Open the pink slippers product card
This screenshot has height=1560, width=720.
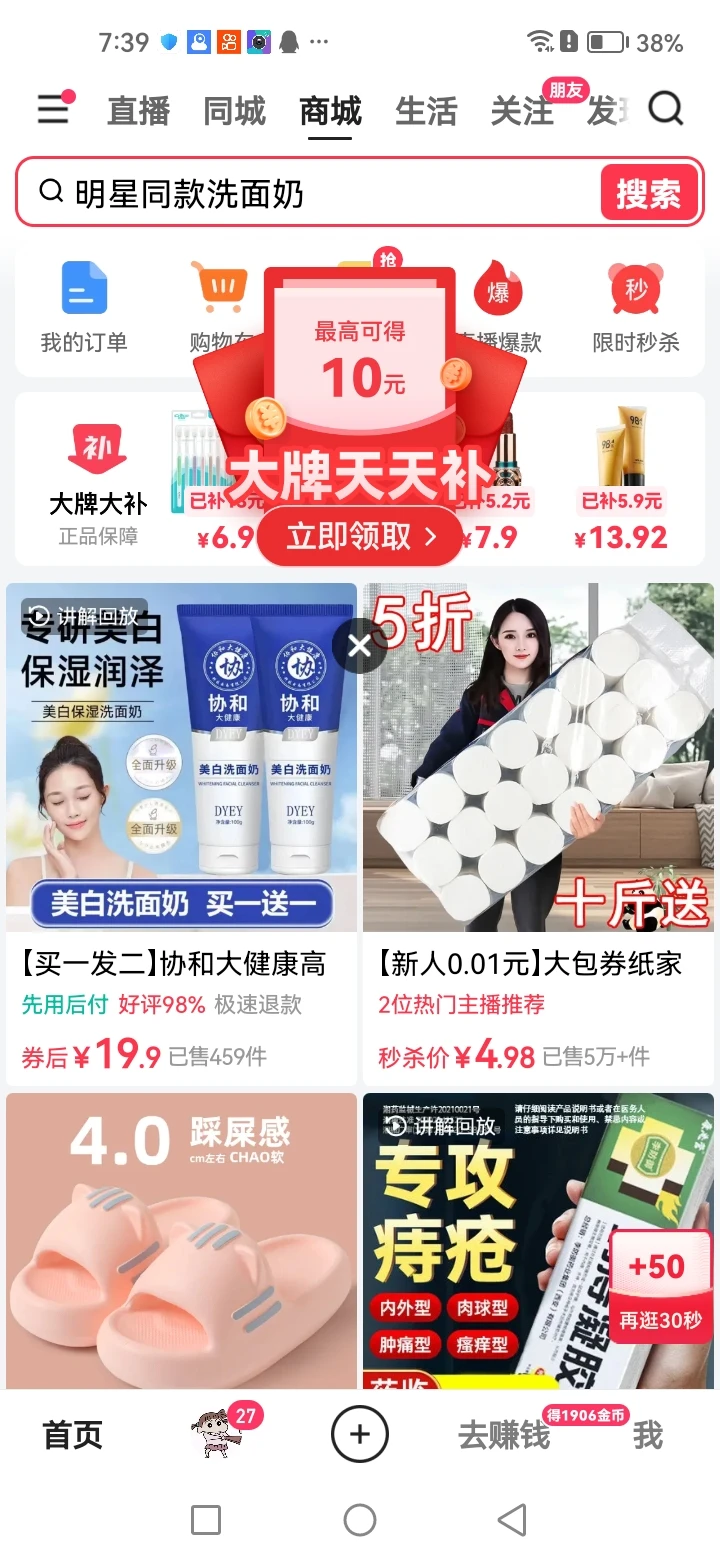[182, 1240]
